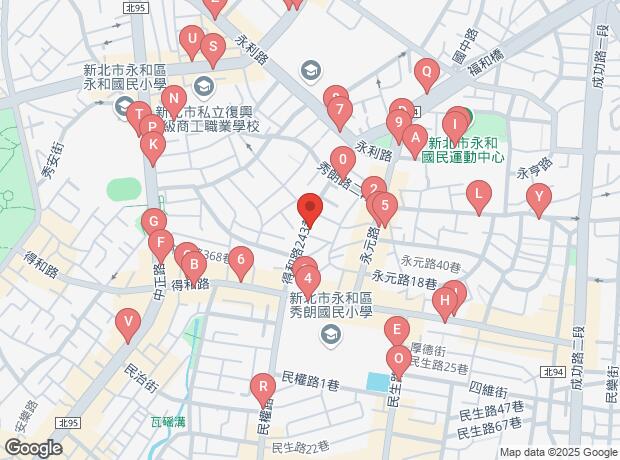Select the map pin labeled V
Image resolution: width=620 pixels, height=460 pixels.
(127, 322)
